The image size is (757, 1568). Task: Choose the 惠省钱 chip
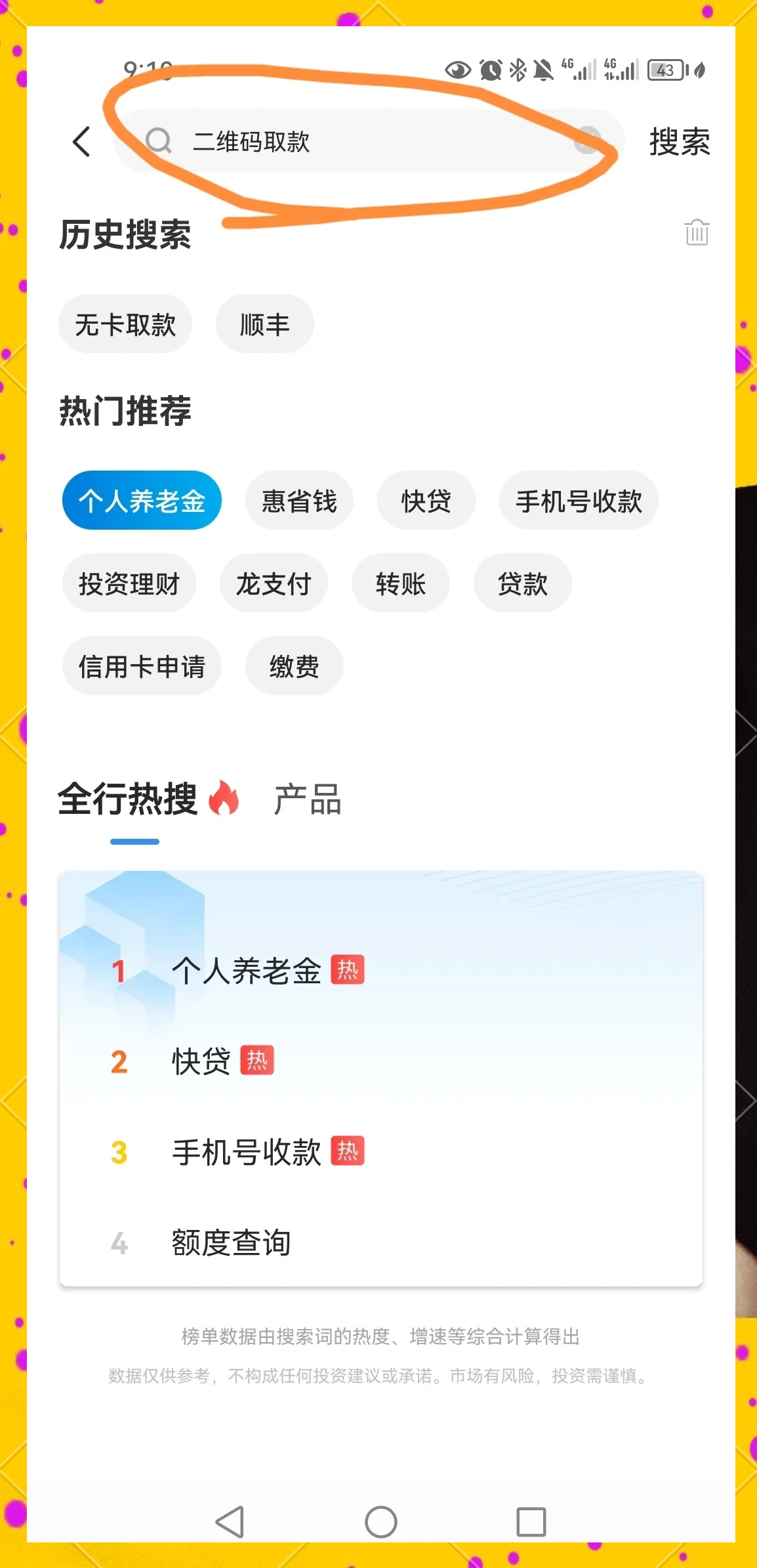pyautogui.click(x=299, y=501)
